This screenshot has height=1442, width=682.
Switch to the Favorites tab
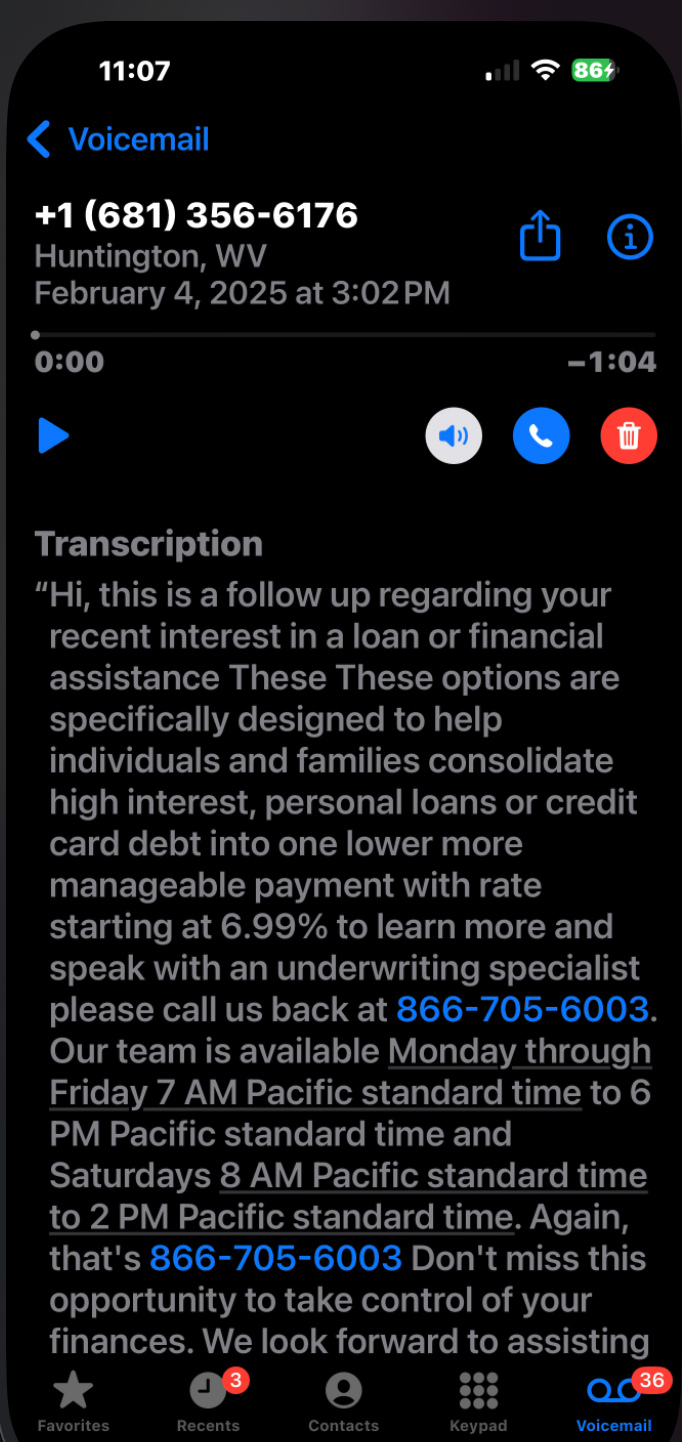pos(73,1400)
